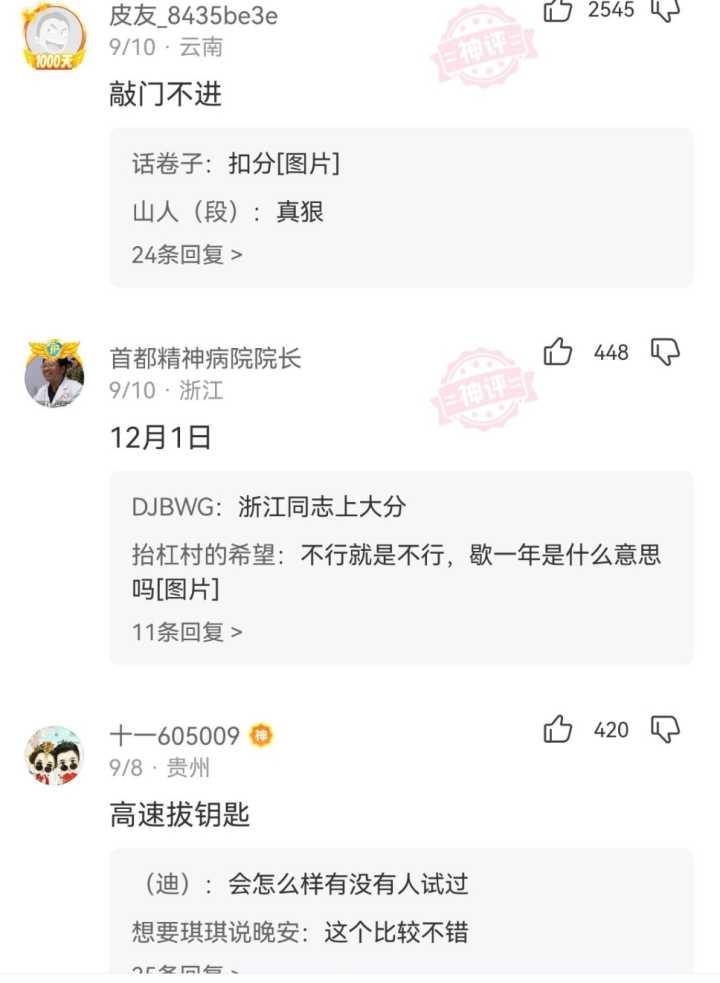
Task: Open 首都精神病院院长's avatar profile
Action: (53, 378)
